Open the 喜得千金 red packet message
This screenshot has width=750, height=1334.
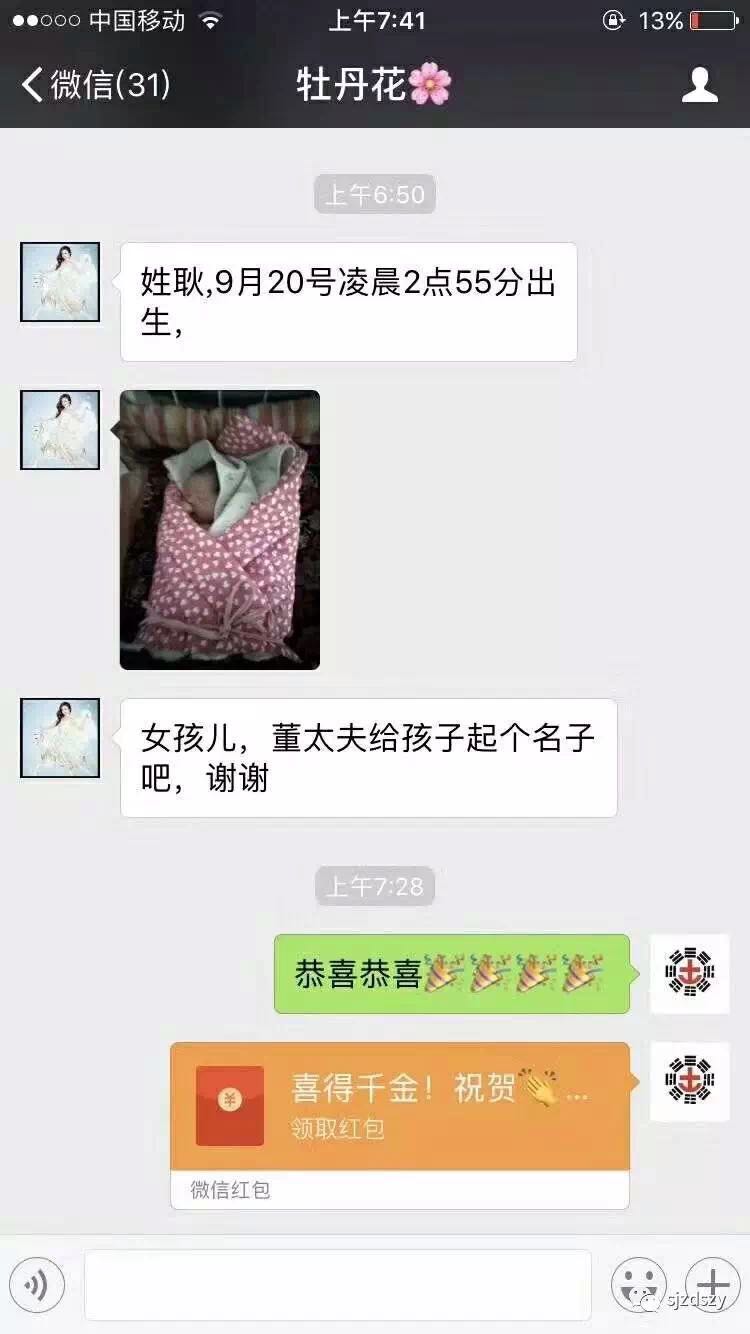tap(400, 1125)
